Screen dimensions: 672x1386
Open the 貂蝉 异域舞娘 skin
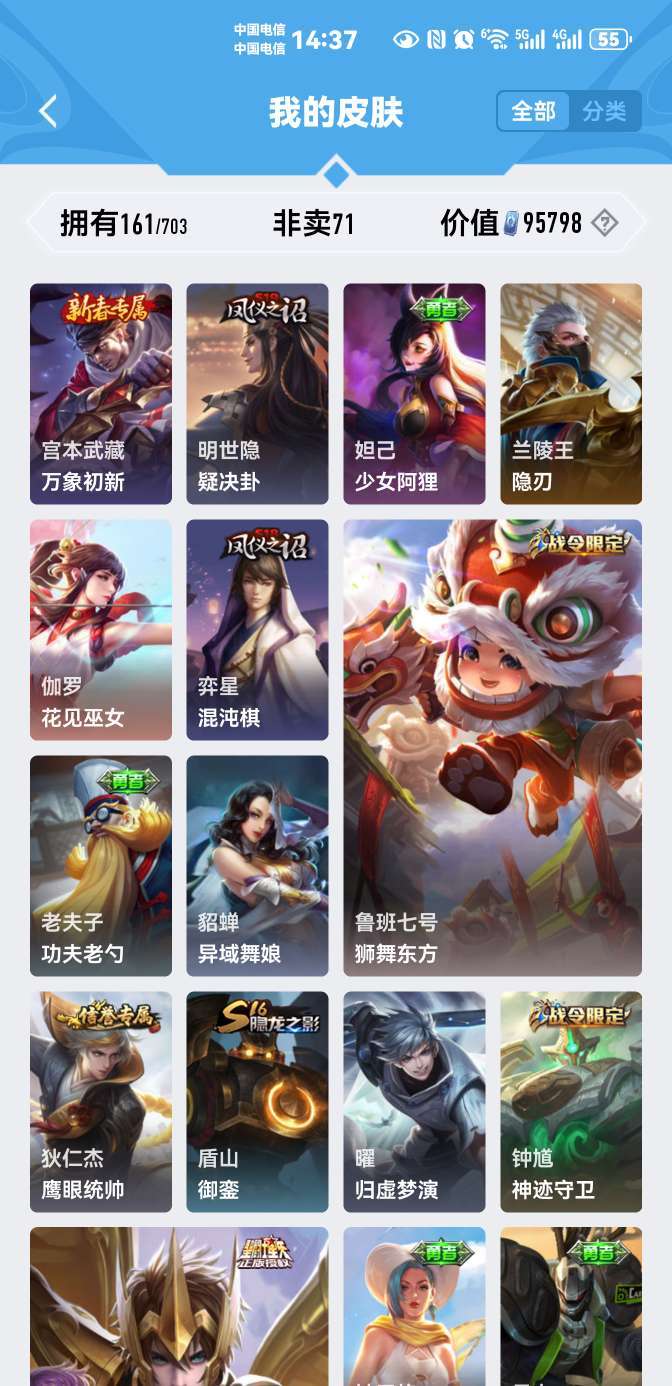point(258,866)
